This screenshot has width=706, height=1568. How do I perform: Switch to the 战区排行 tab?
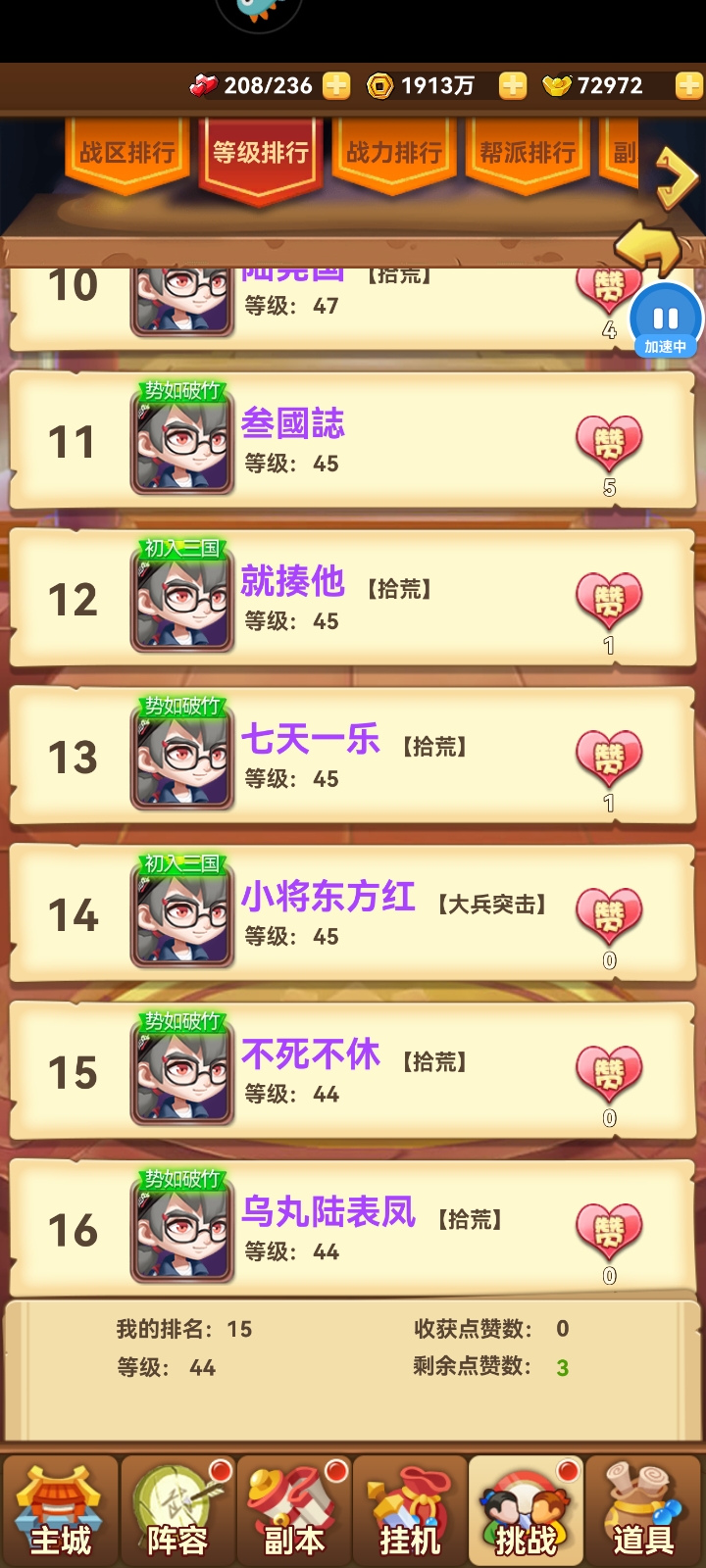click(127, 153)
